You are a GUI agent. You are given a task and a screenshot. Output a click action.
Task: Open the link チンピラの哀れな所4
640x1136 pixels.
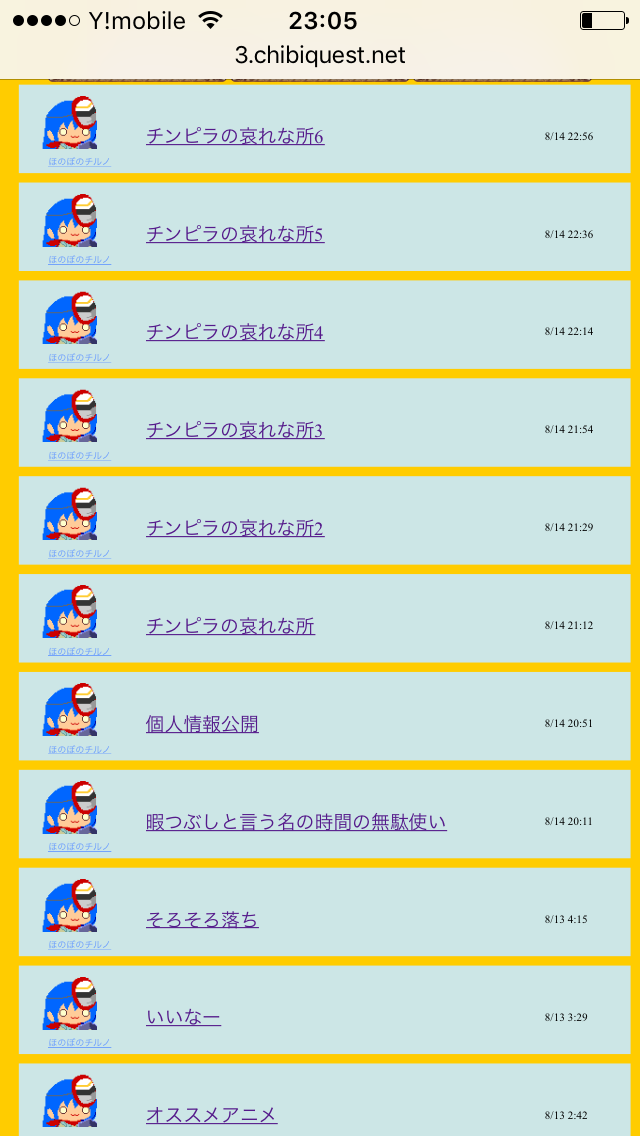tap(235, 333)
